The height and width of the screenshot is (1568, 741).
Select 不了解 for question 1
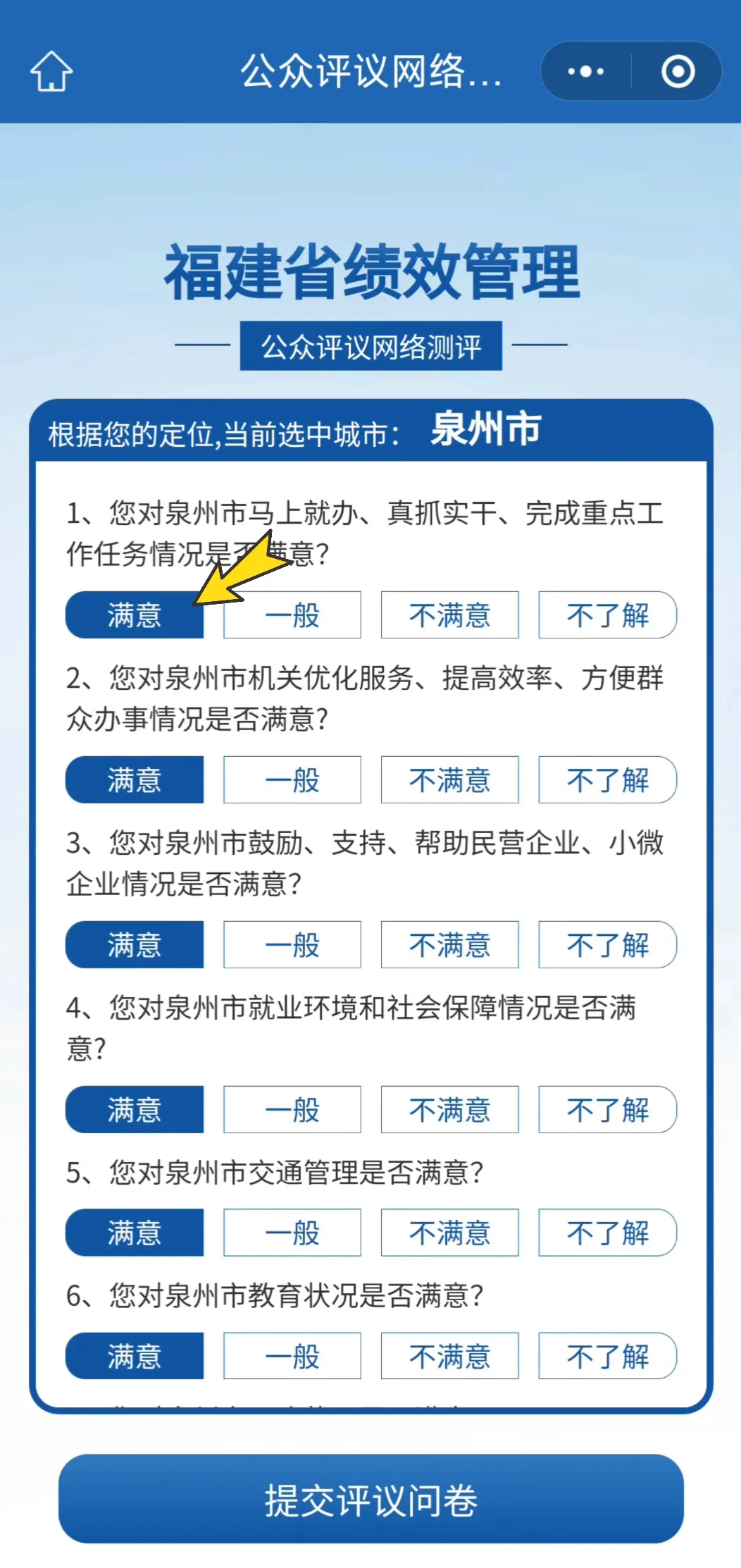tap(607, 615)
